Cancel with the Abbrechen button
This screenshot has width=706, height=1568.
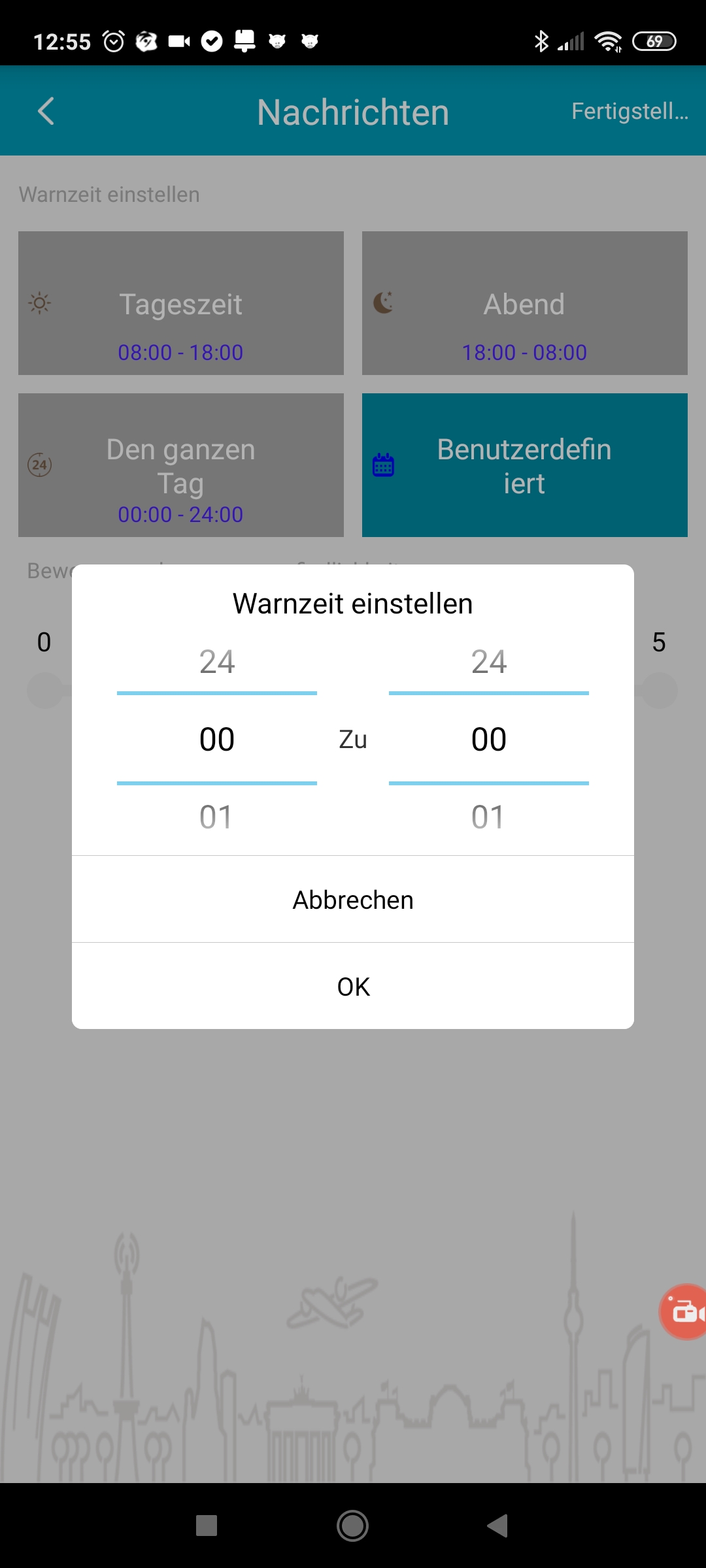coord(353,900)
